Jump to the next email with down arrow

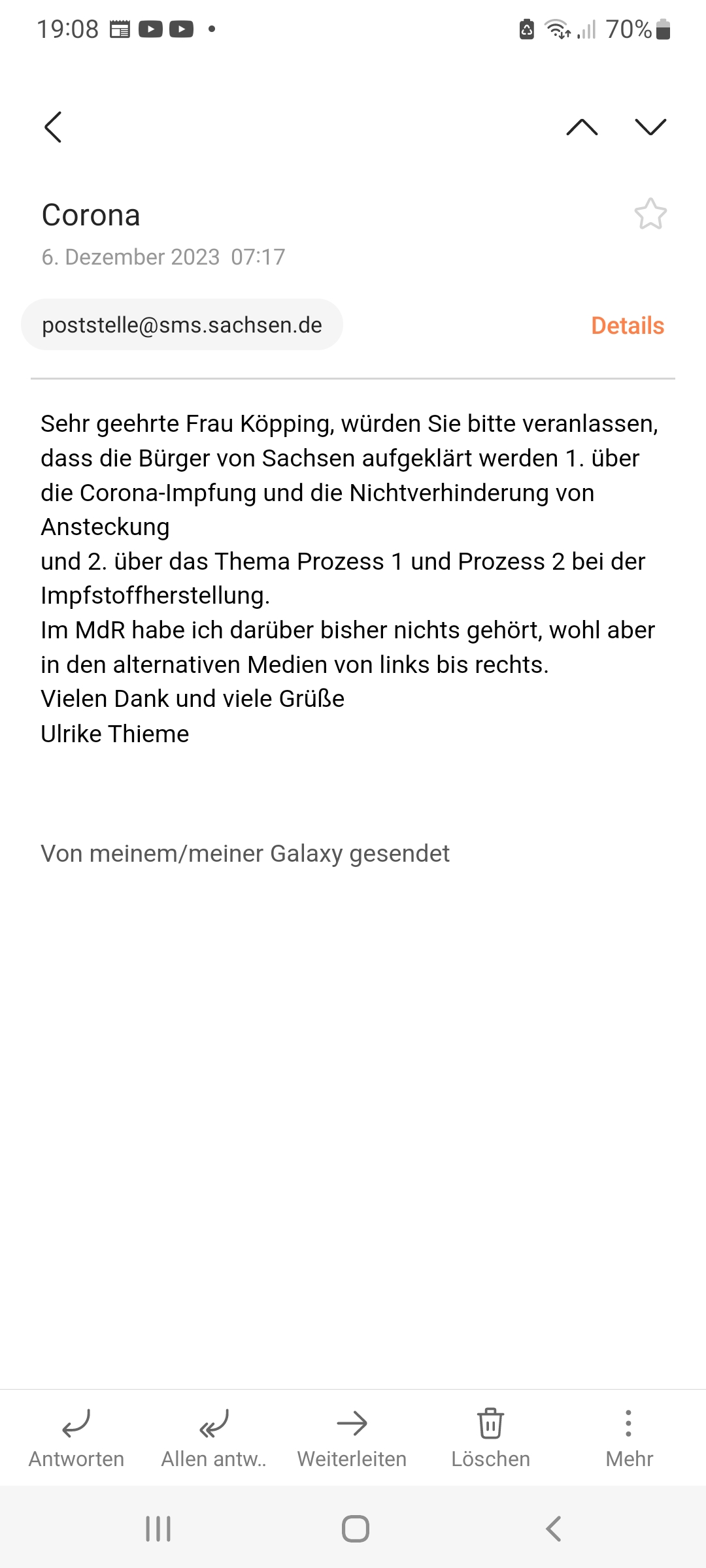[650, 127]
